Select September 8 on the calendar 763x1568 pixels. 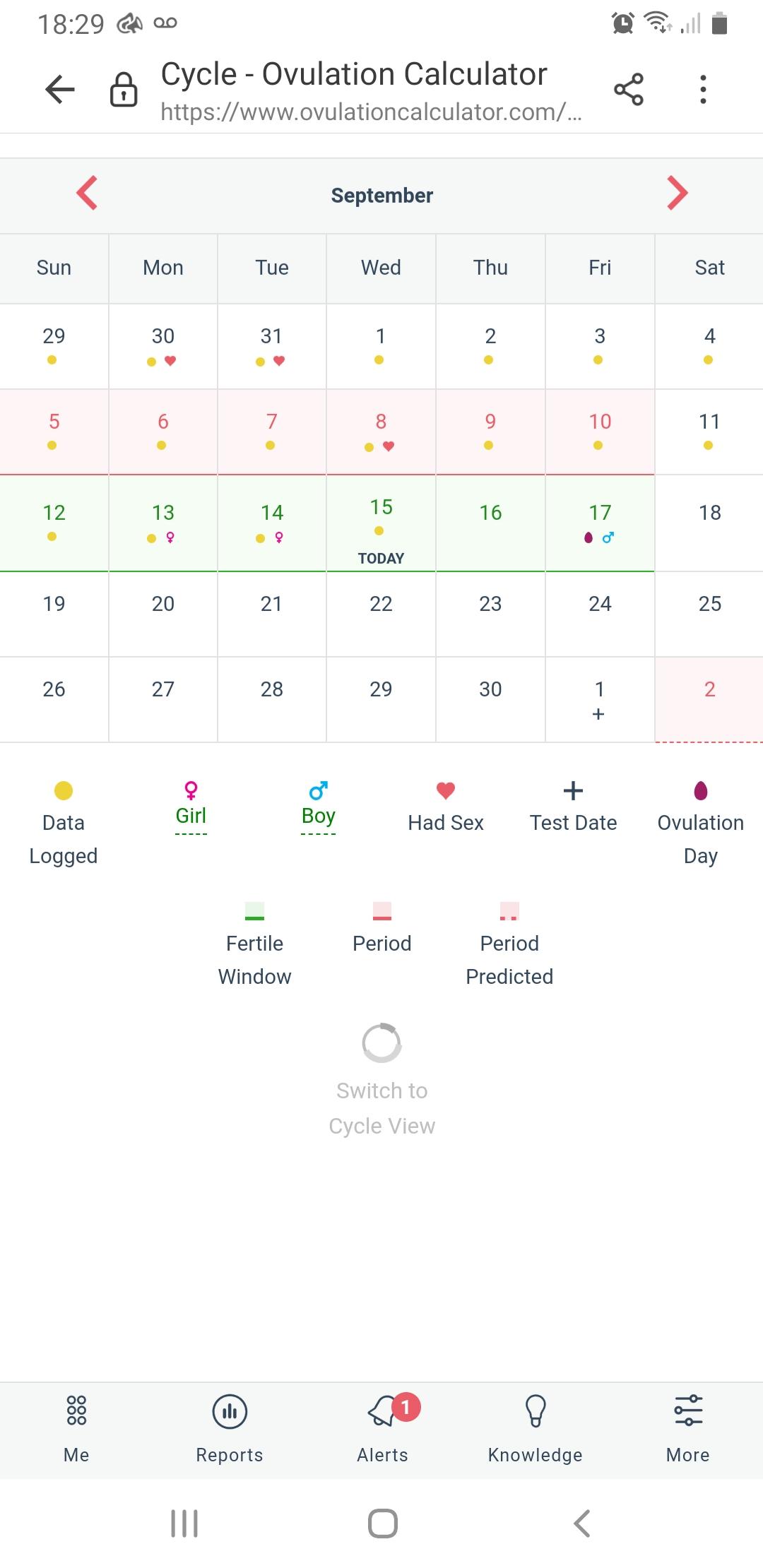381,432
